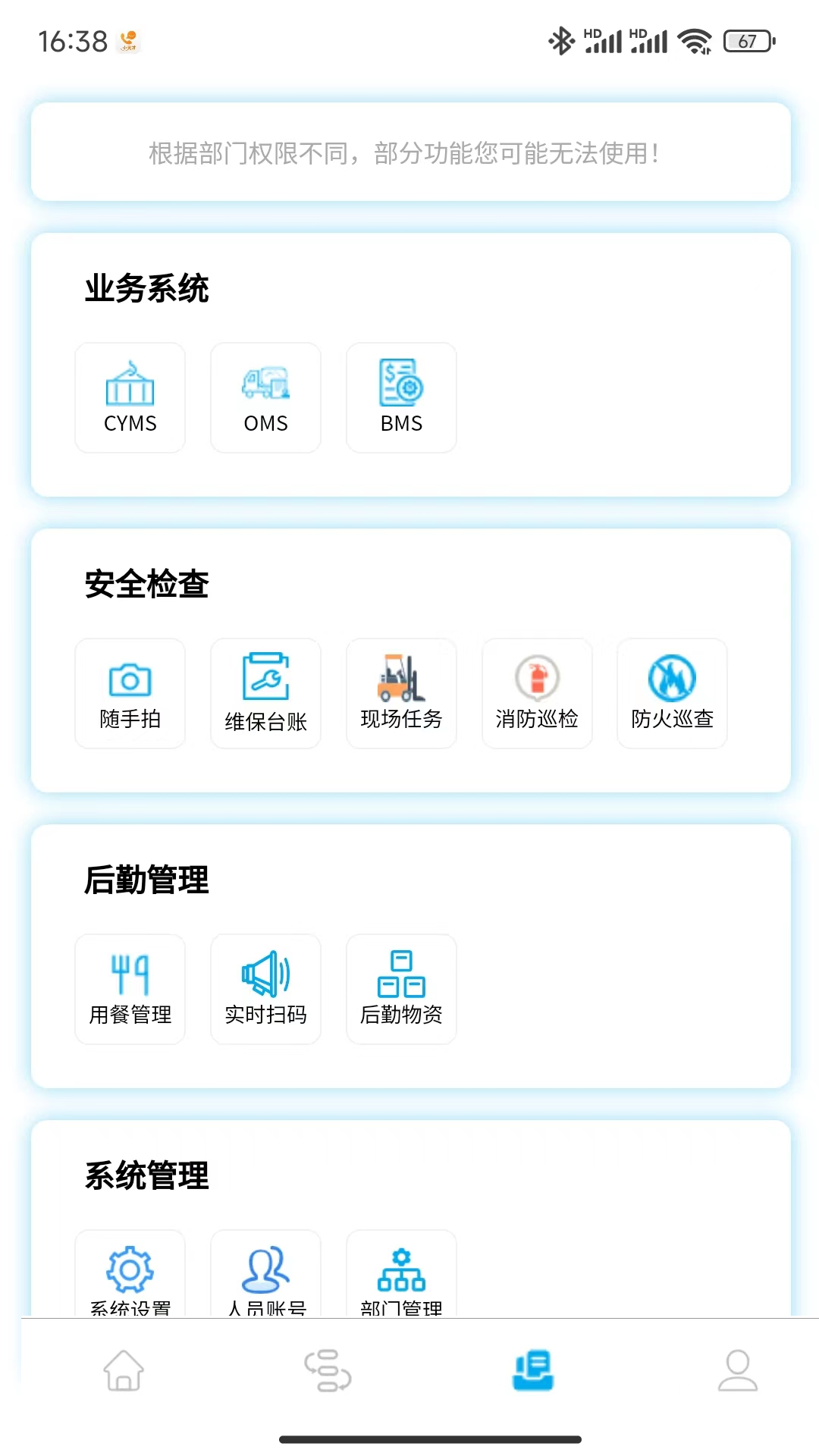Open the OMS module
The image size is (819, 1456).
pyautogui.click(x=265, y=397)
